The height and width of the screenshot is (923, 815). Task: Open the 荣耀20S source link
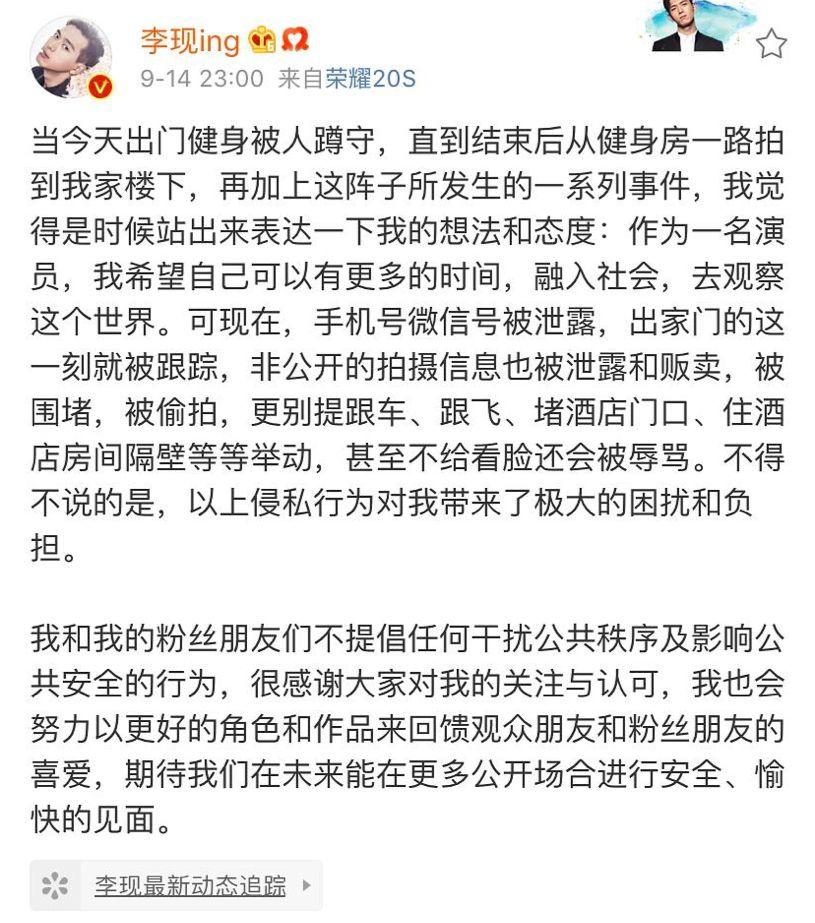[370, 79]
